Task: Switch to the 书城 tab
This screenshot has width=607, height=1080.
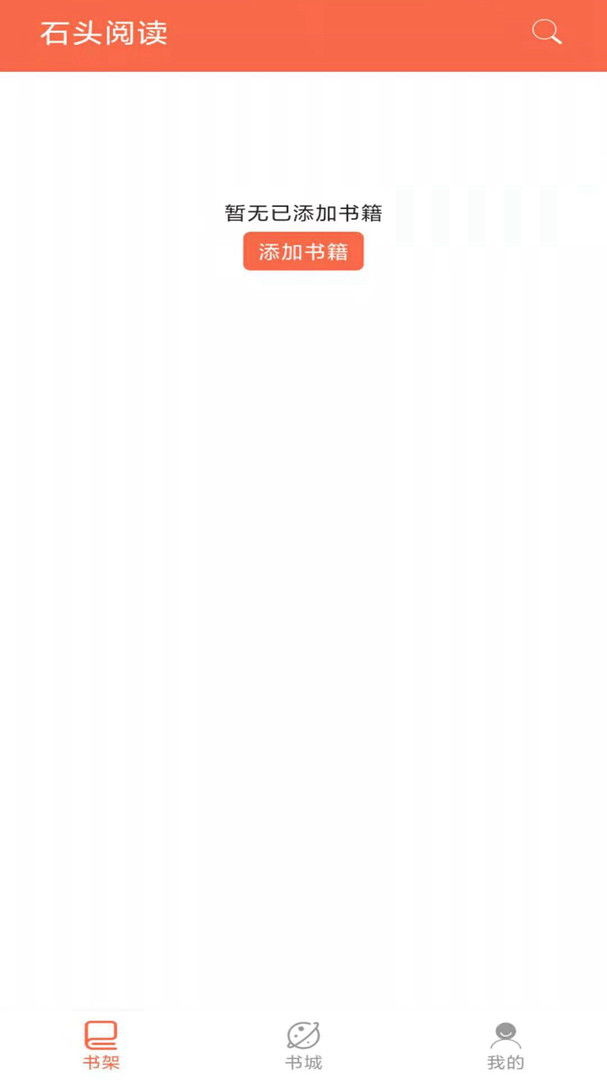Action: pyautogui.click(x=303, y=1045)
